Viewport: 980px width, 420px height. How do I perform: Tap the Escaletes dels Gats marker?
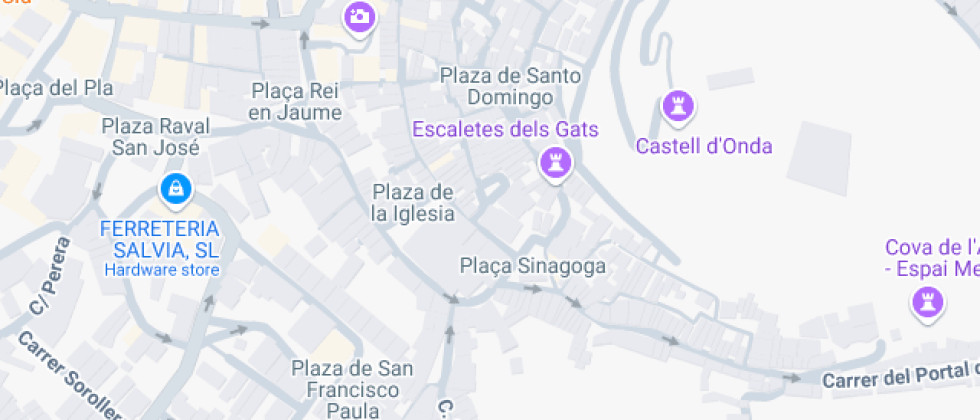(x=554, y=161)
